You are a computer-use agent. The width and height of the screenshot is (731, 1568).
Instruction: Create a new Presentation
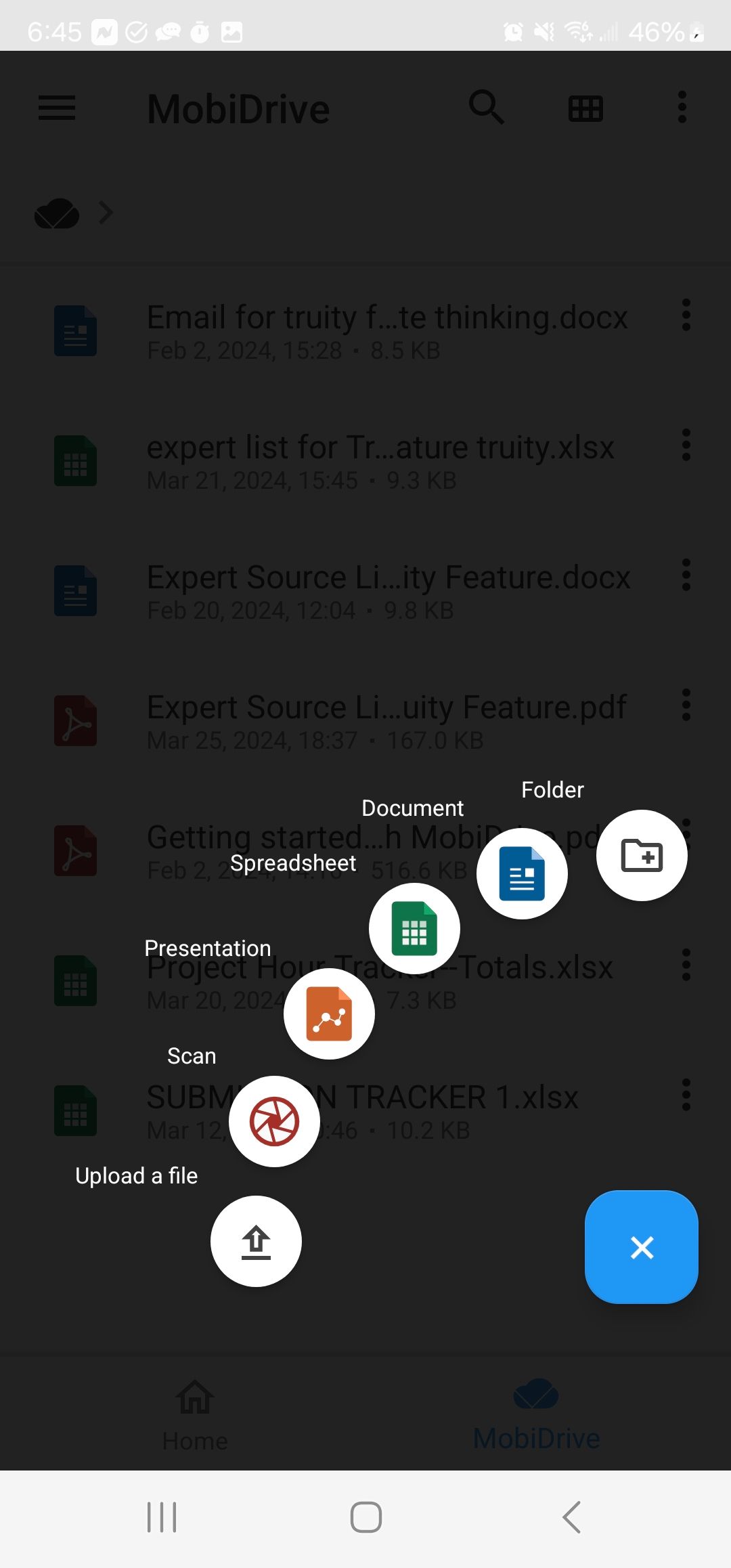(x=329, y=1014)
